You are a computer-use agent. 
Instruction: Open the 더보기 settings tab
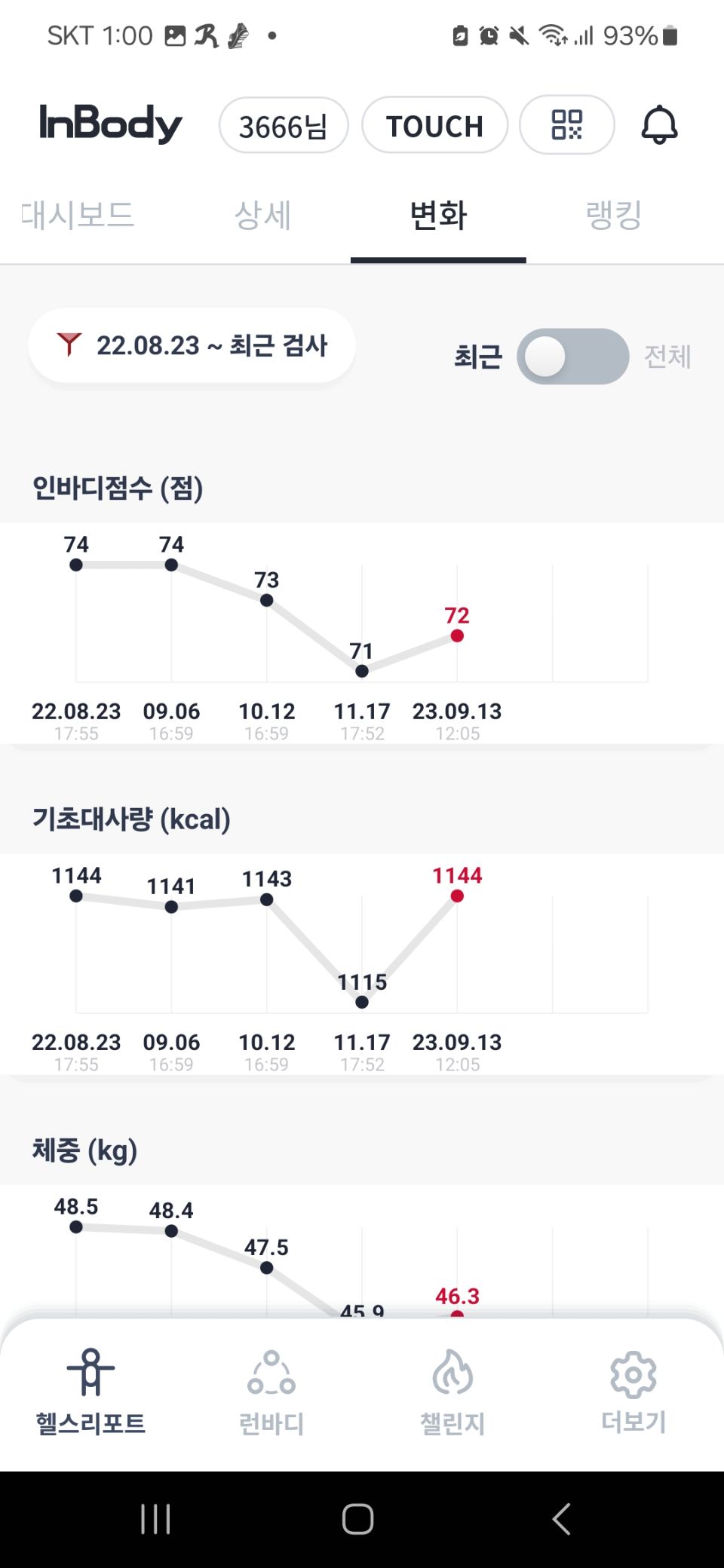(x=633, y=1393)
